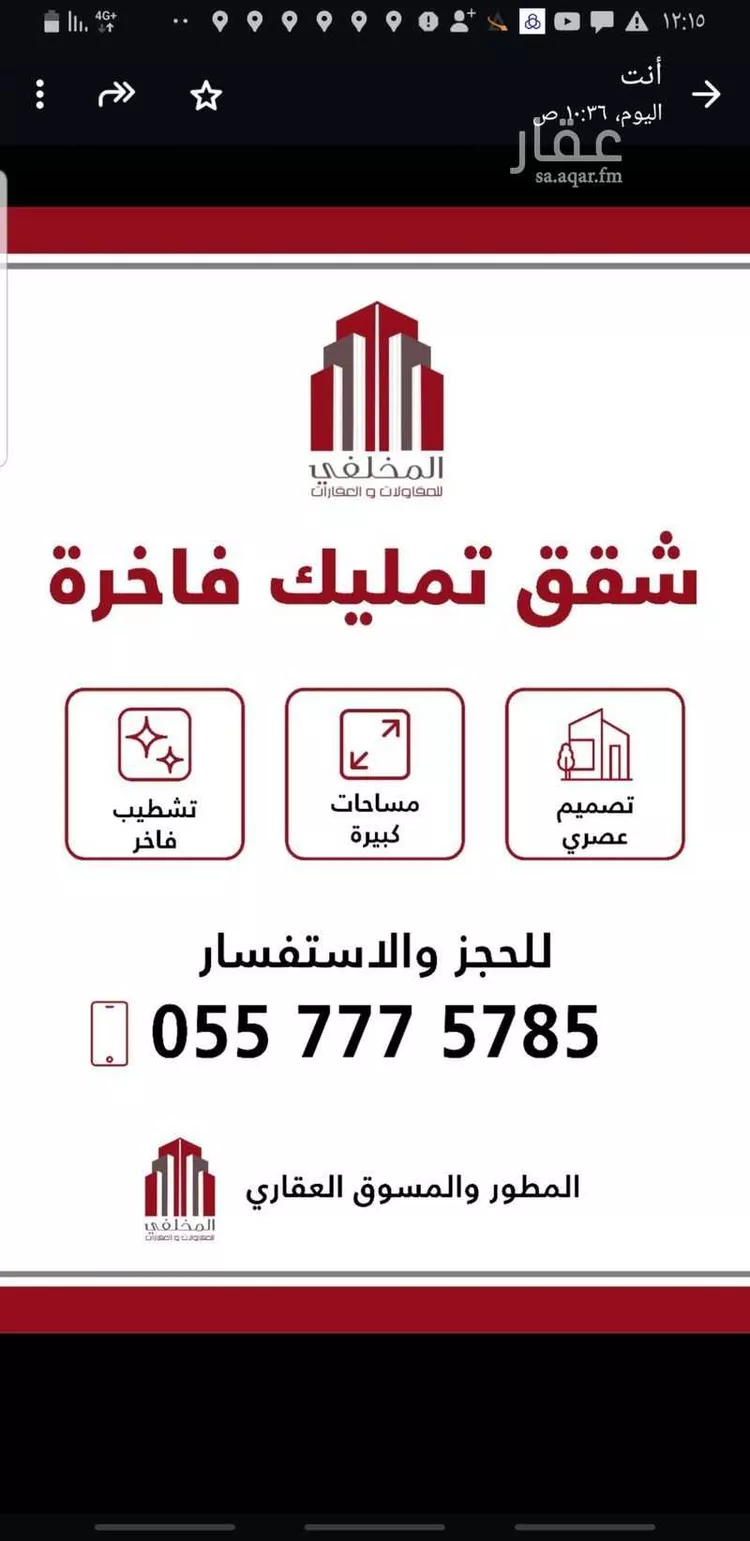Open the add-contact notification icon
Image resolution: width=750 pixels, height=1541 pixels.
(462, 20)
